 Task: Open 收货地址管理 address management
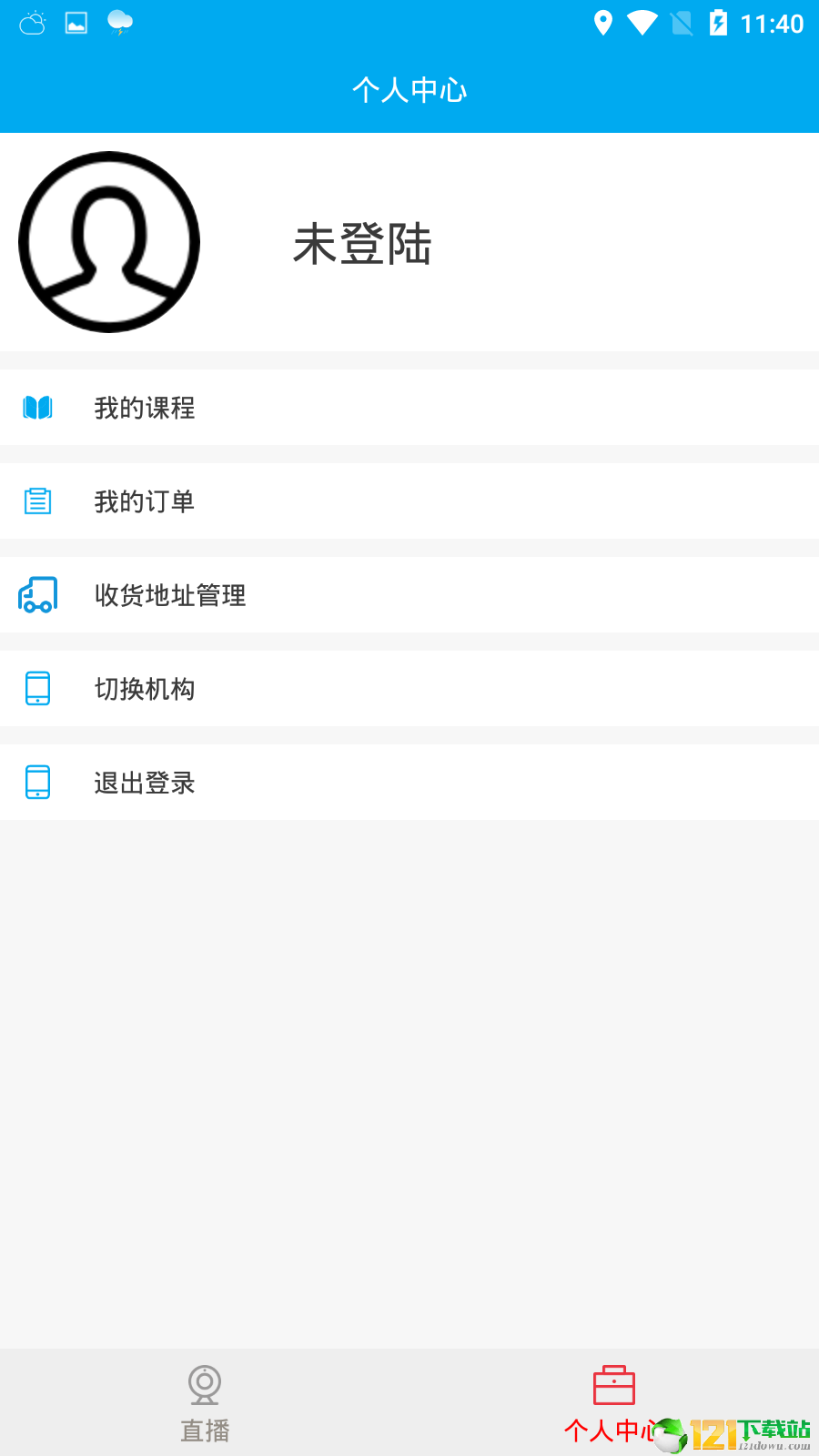coord(409,595)
